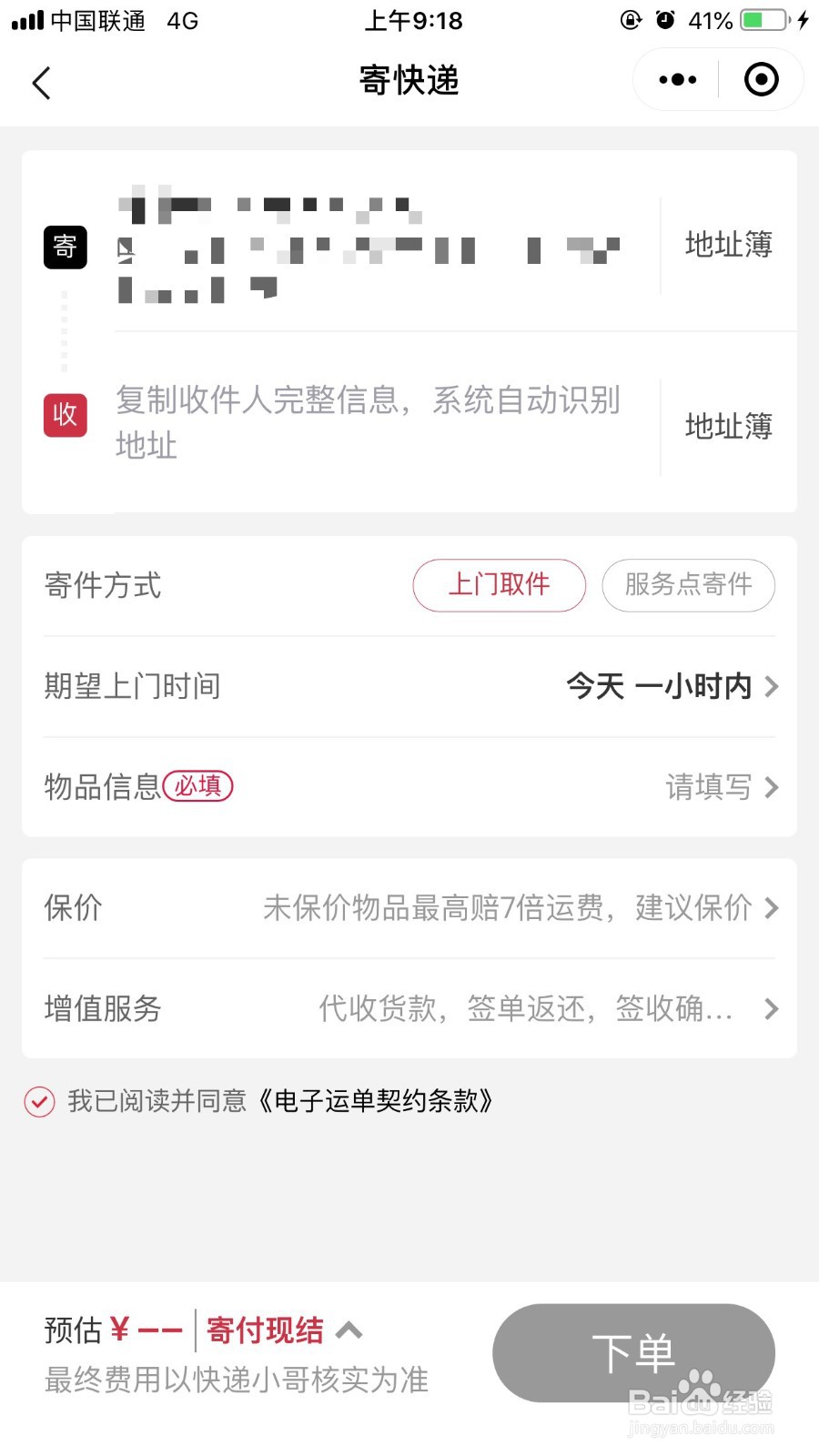The height and width of the screenshot is (1456, 819).
Task: Uncheck the 我已阅读并同意 agreement checkbox
Action: click(39, 1102)
